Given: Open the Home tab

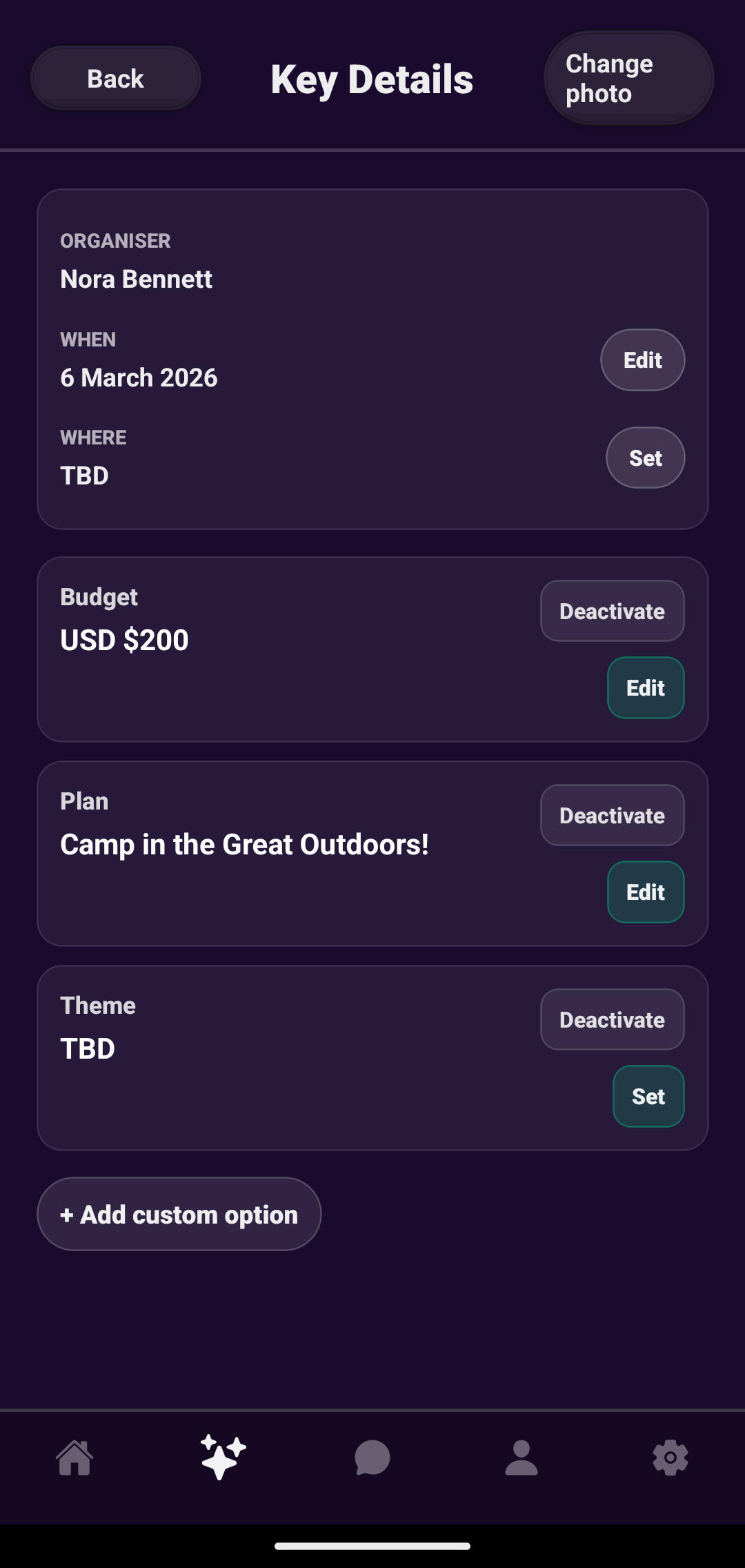Looking at the screenshot, I should pyautogui.click(x=74, y=1458).
